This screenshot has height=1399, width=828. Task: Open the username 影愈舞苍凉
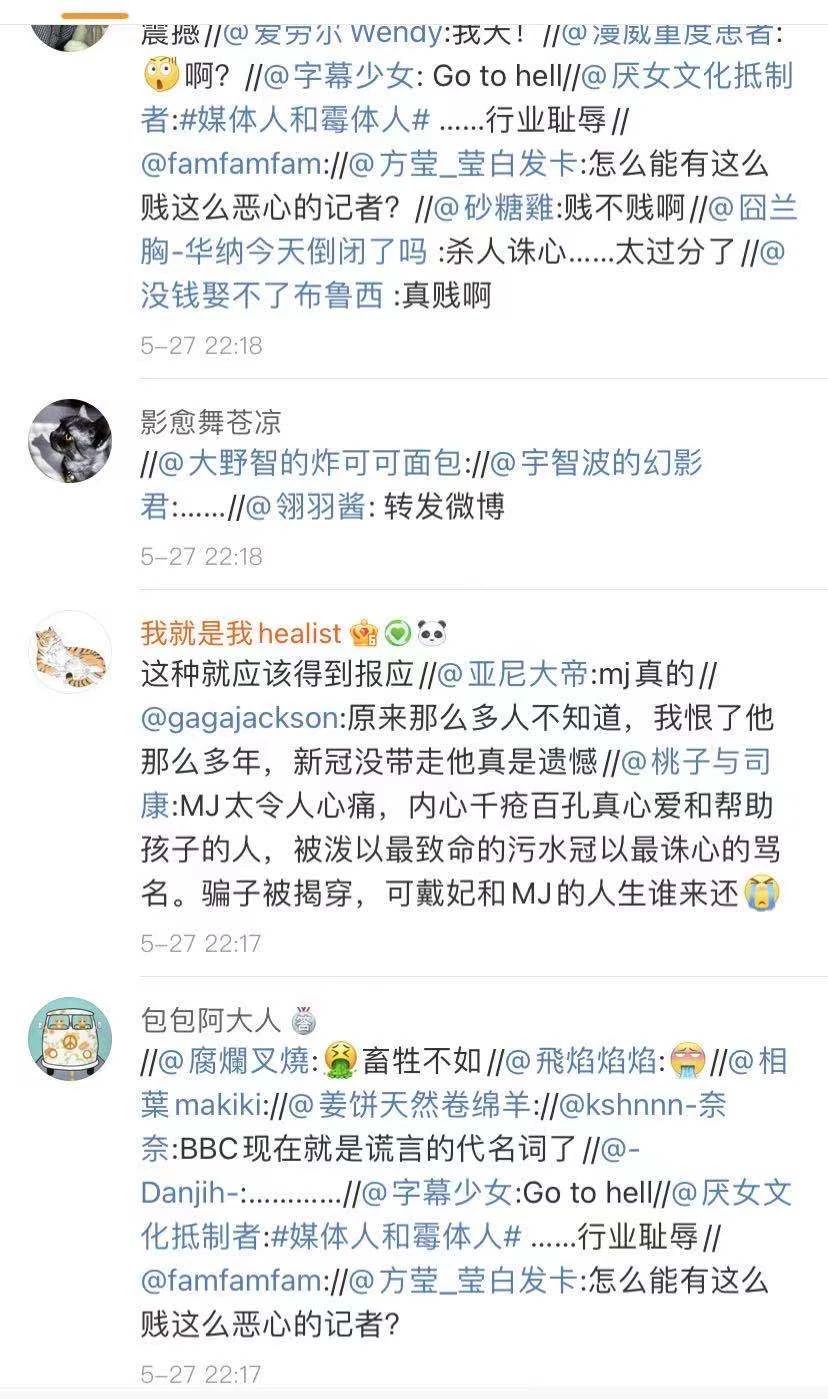pyautogui.click(x=211, y=421)
